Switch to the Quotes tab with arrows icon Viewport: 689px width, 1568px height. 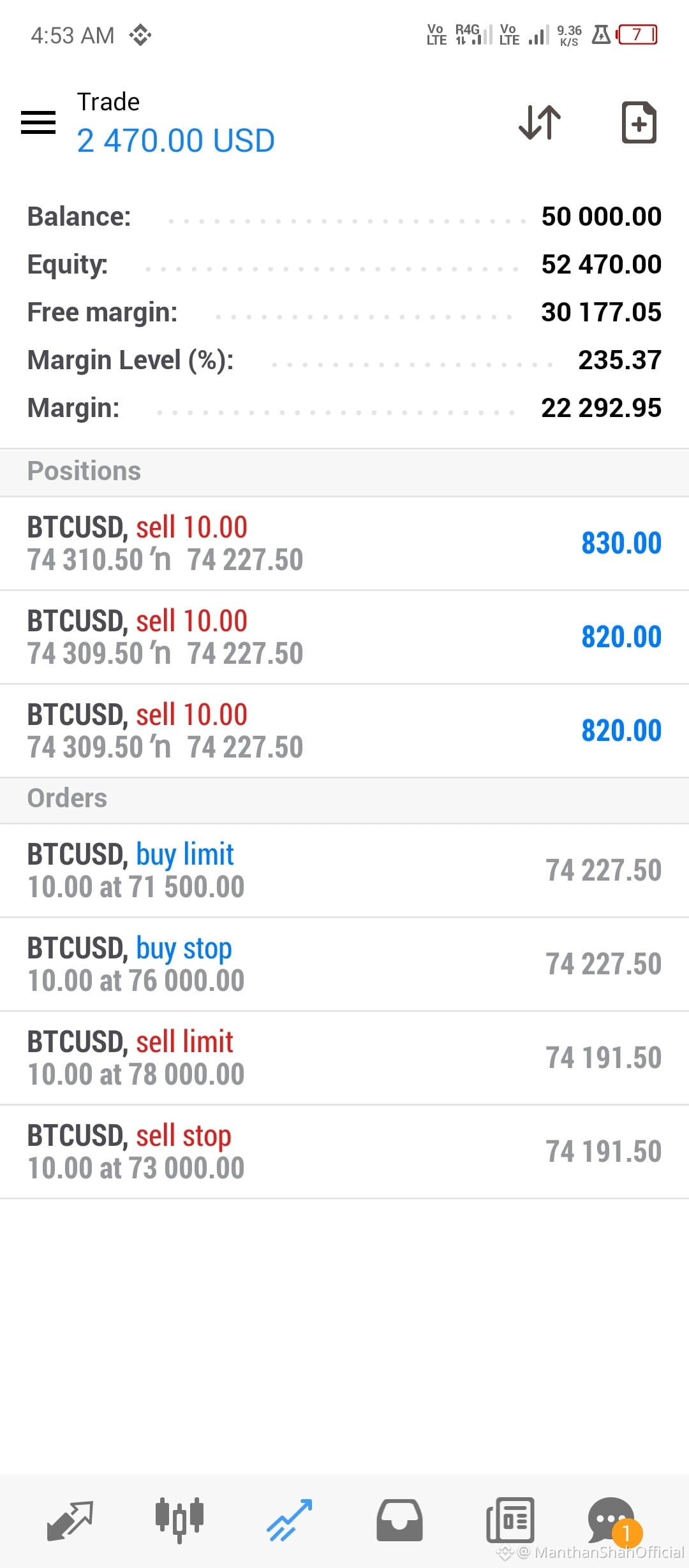(x=70, y=1520)
